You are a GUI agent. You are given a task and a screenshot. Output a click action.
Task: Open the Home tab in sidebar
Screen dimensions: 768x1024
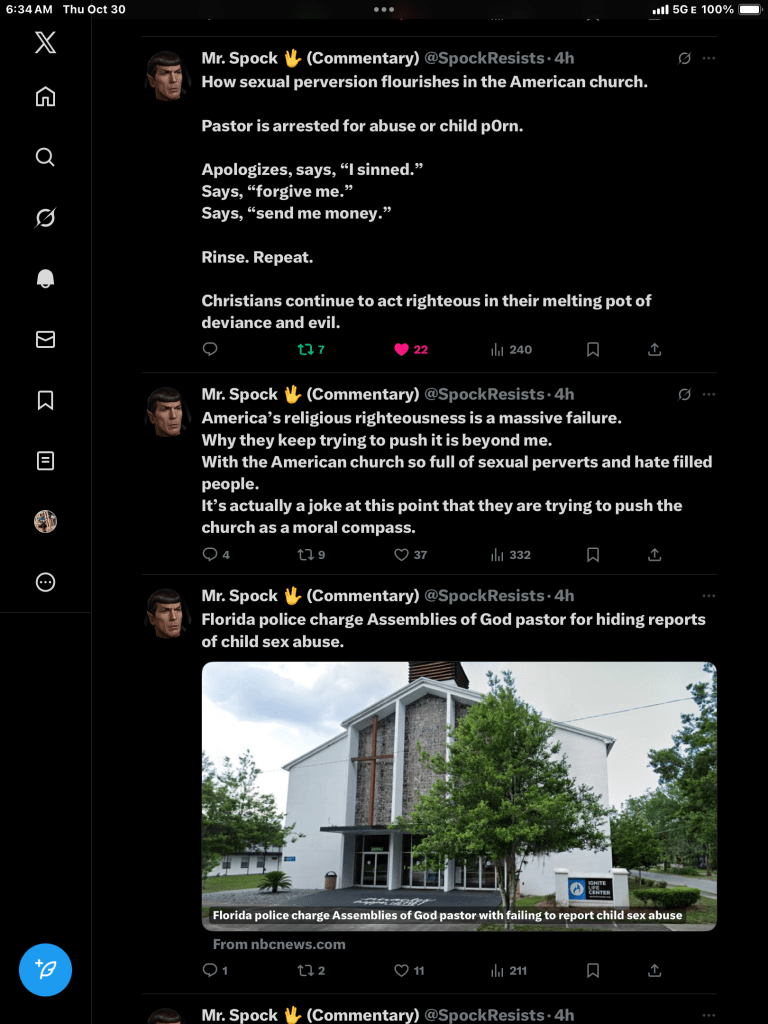pos(45,97)
